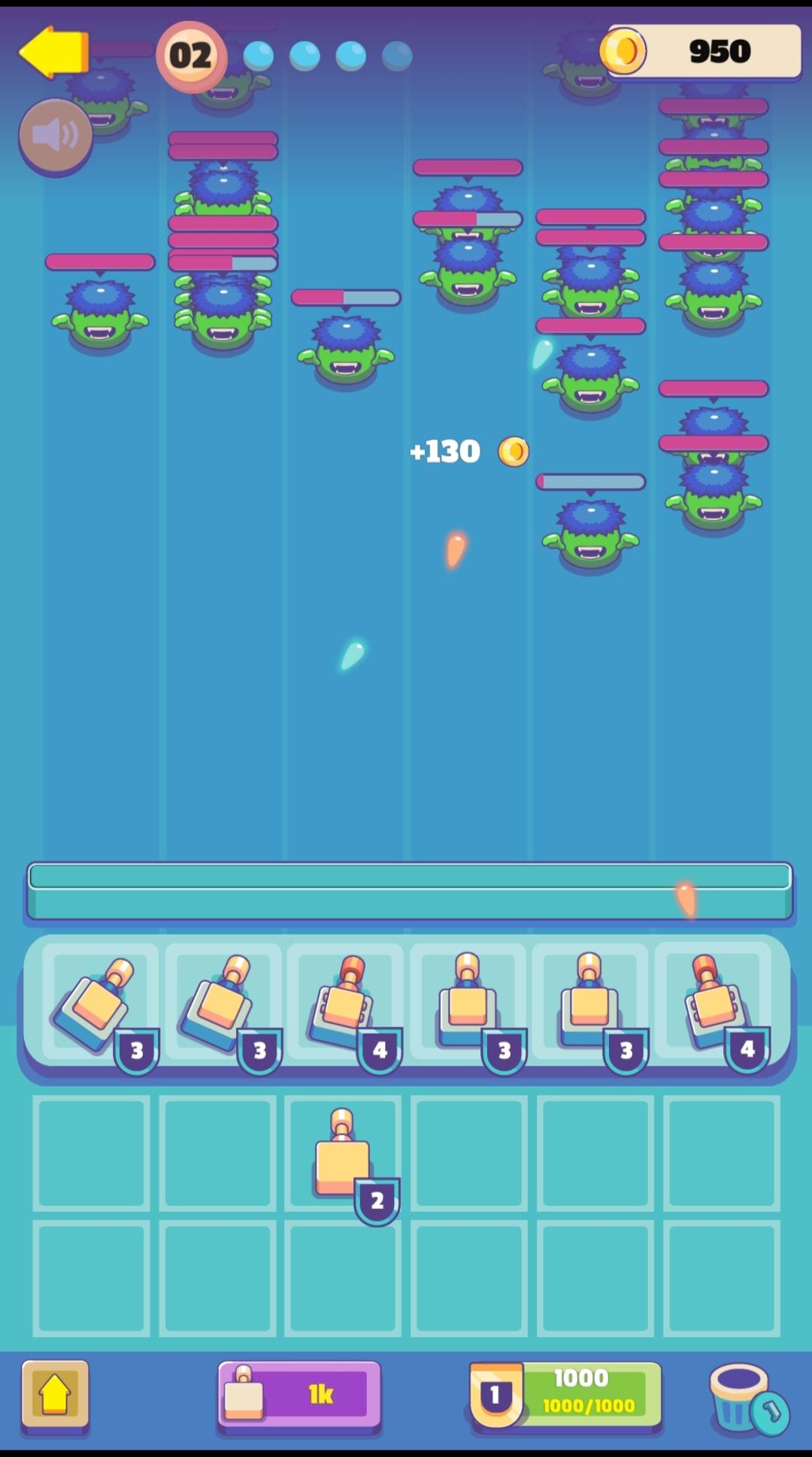Buy a new turret for 1k

pos(299,1395)
